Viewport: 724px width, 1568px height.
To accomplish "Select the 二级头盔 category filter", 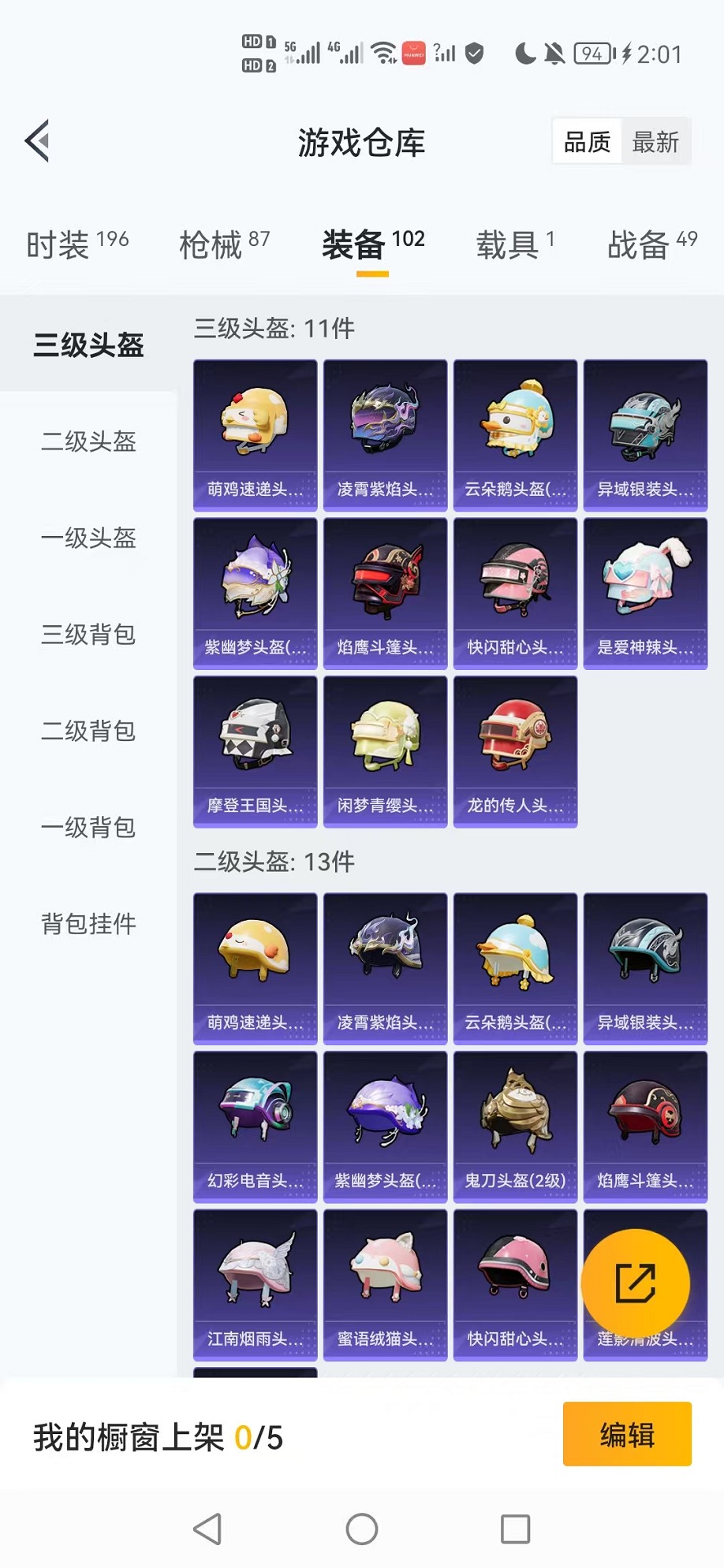I will click(x=88, y=443).
